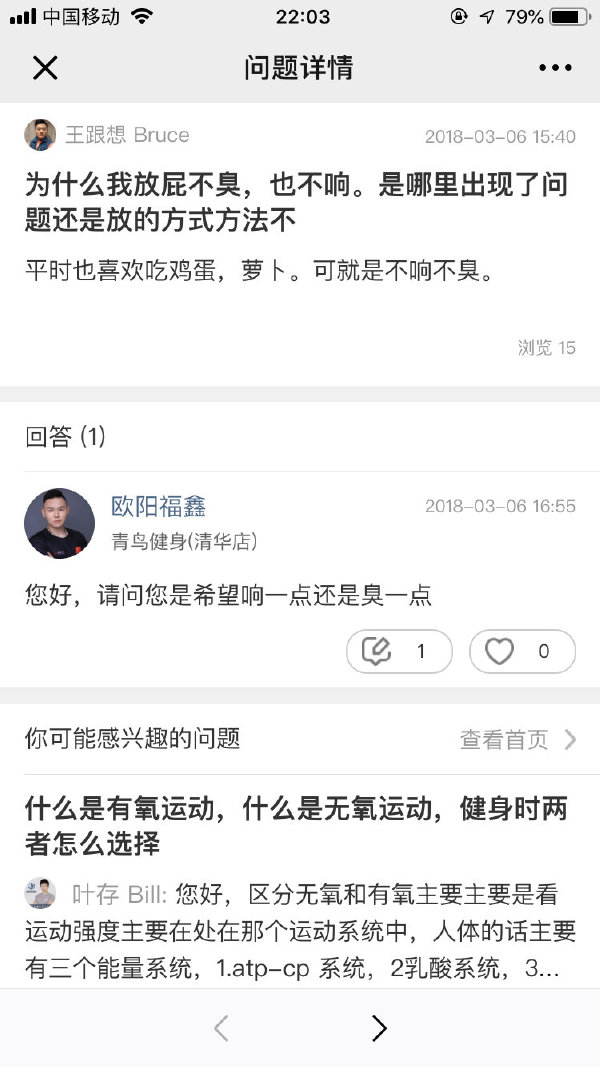This screenshot has height=1067, width=600.
Task: Open 王跟想 Bruce's profile avatar
Action: (x=40, y=135)
